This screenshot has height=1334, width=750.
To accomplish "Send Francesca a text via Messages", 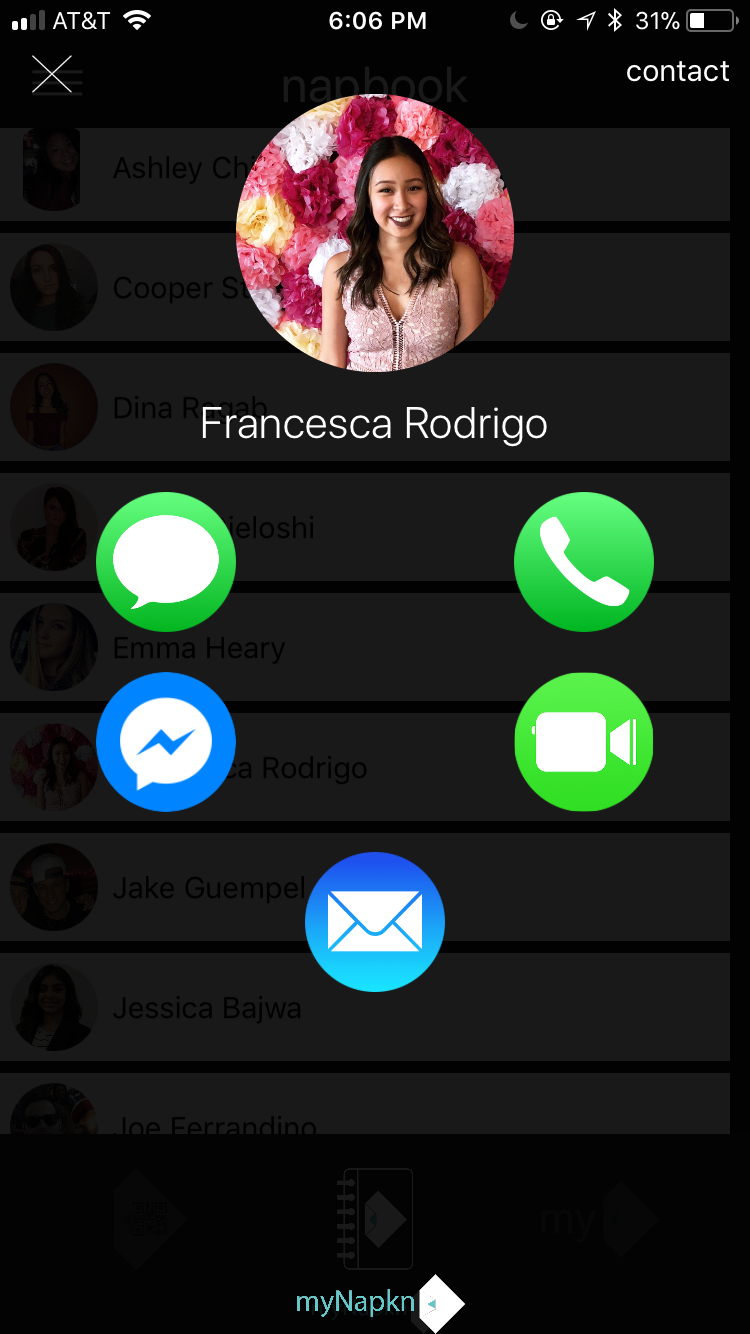I will coord(166,562).
